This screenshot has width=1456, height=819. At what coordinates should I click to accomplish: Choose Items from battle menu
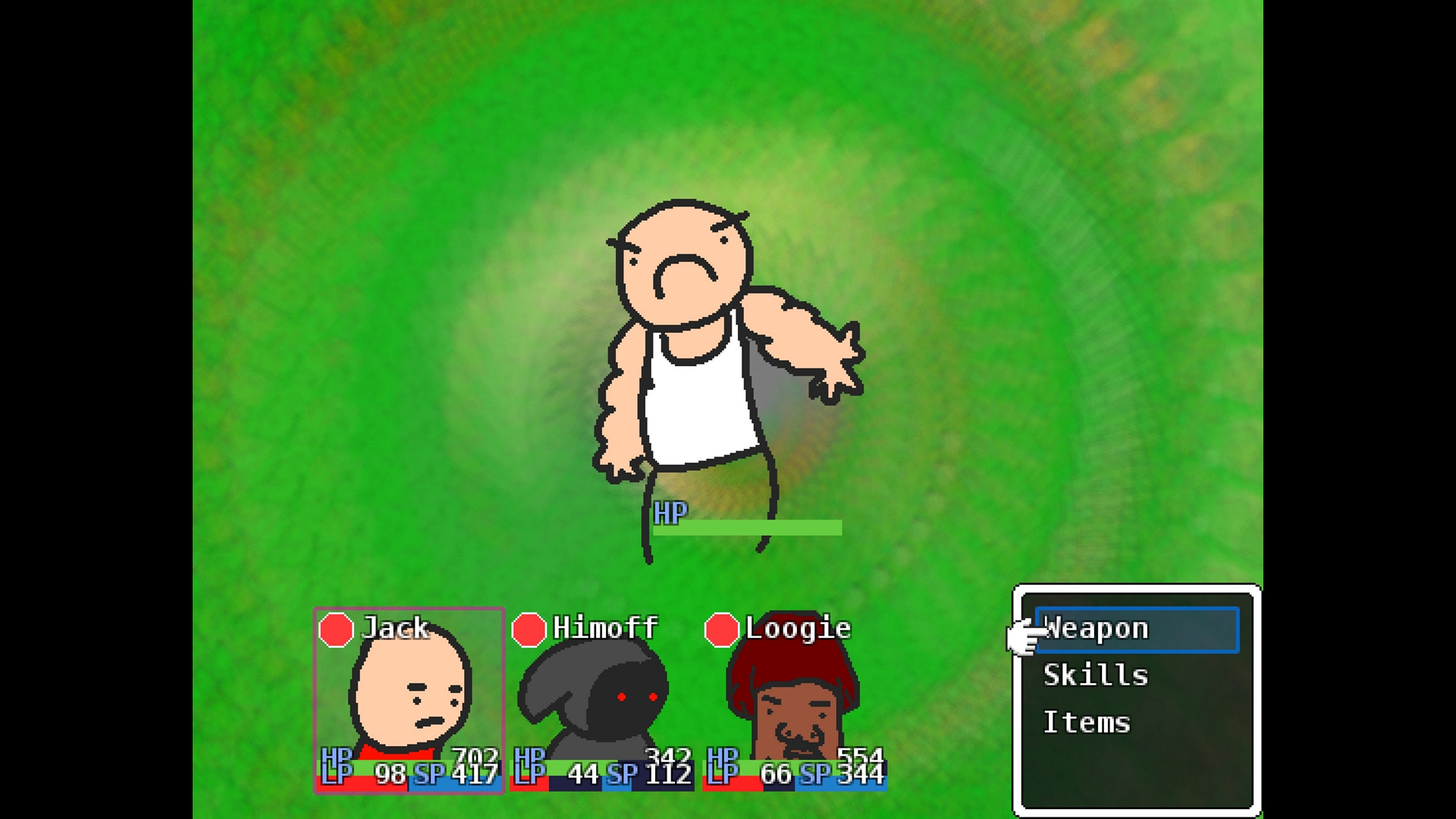pyautogui.click(x=1087, y=723)
